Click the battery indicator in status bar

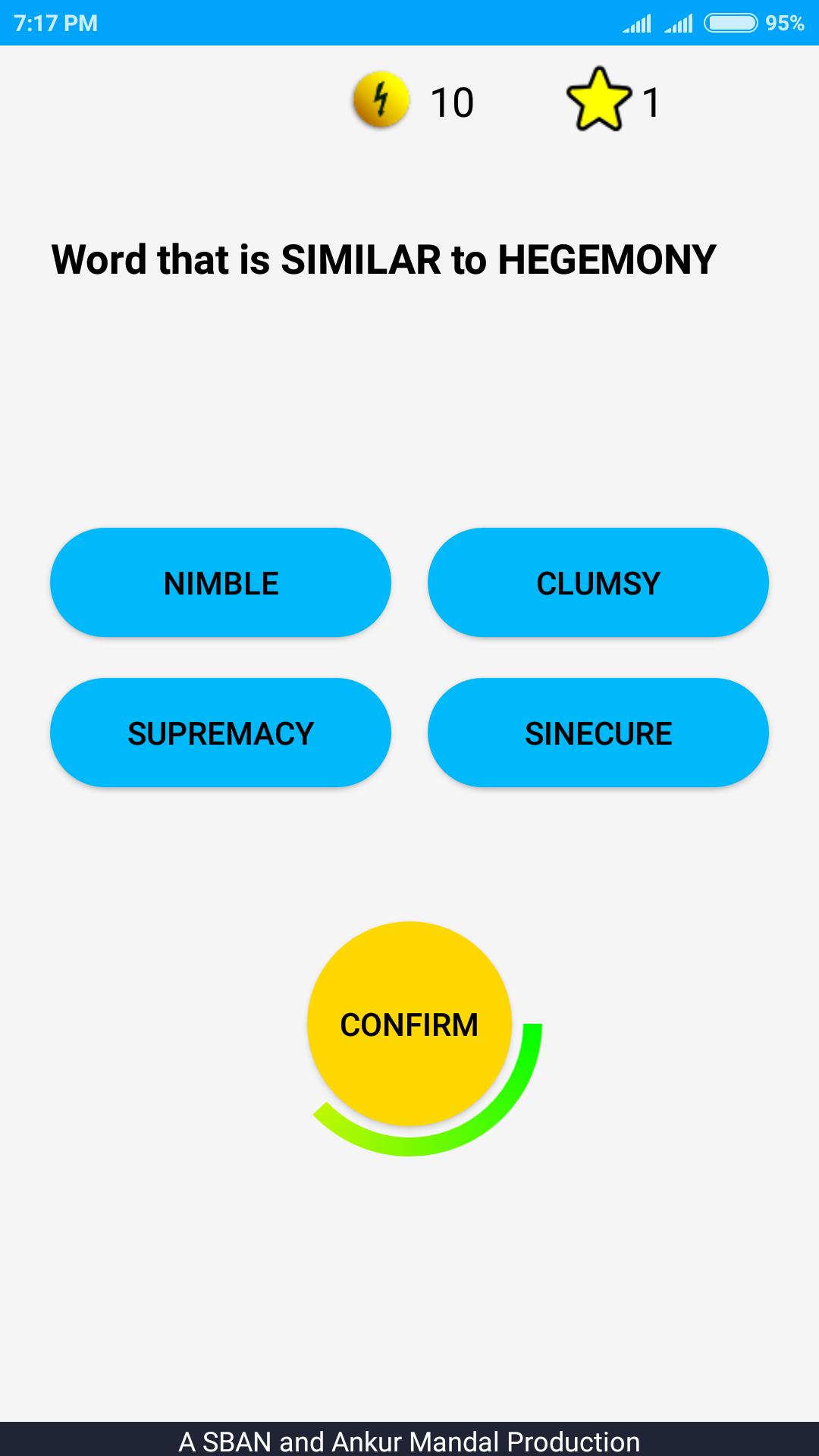click(x=730, y=23)
